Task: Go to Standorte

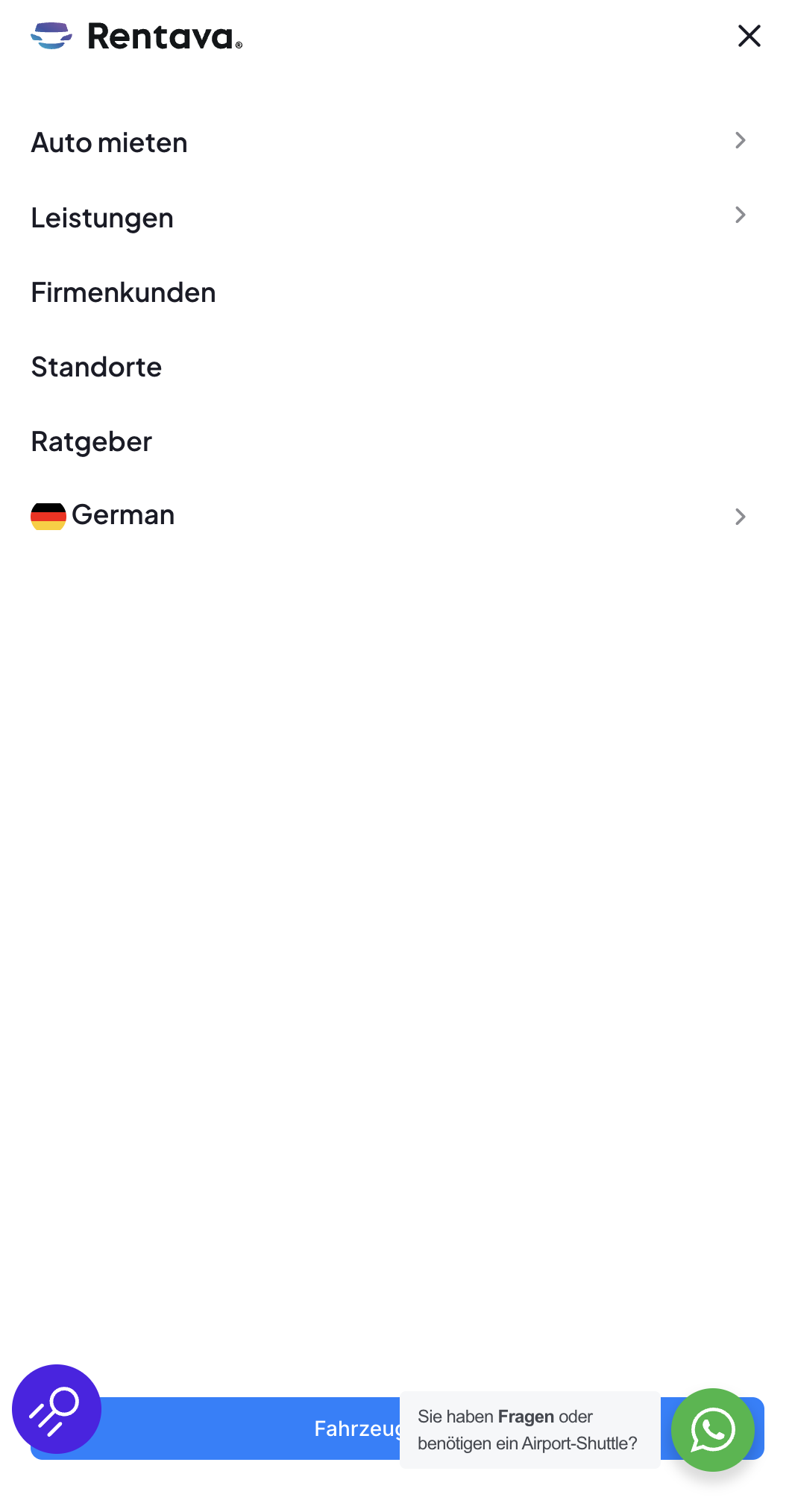Action: [x=97, y=368]
